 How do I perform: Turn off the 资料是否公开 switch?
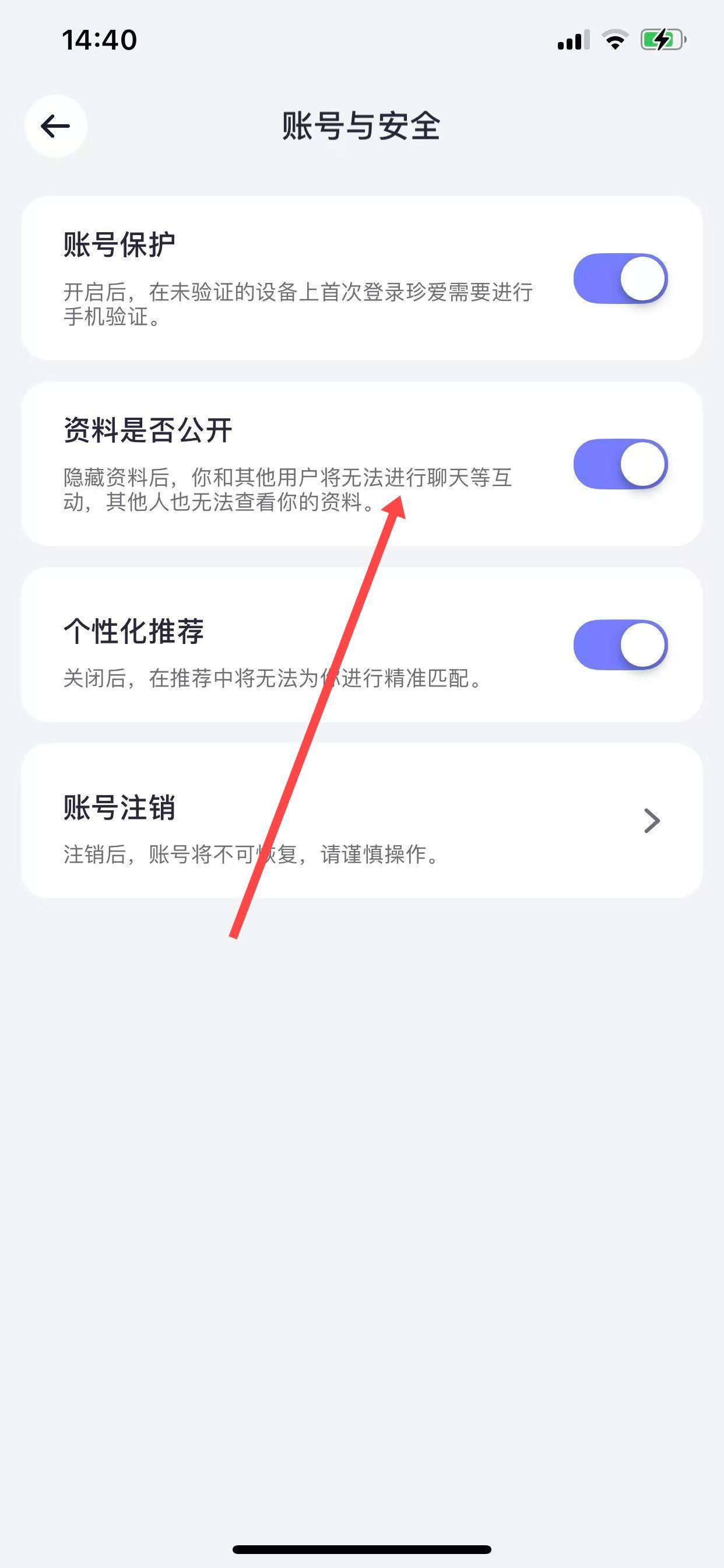click(x=620, y=464)
